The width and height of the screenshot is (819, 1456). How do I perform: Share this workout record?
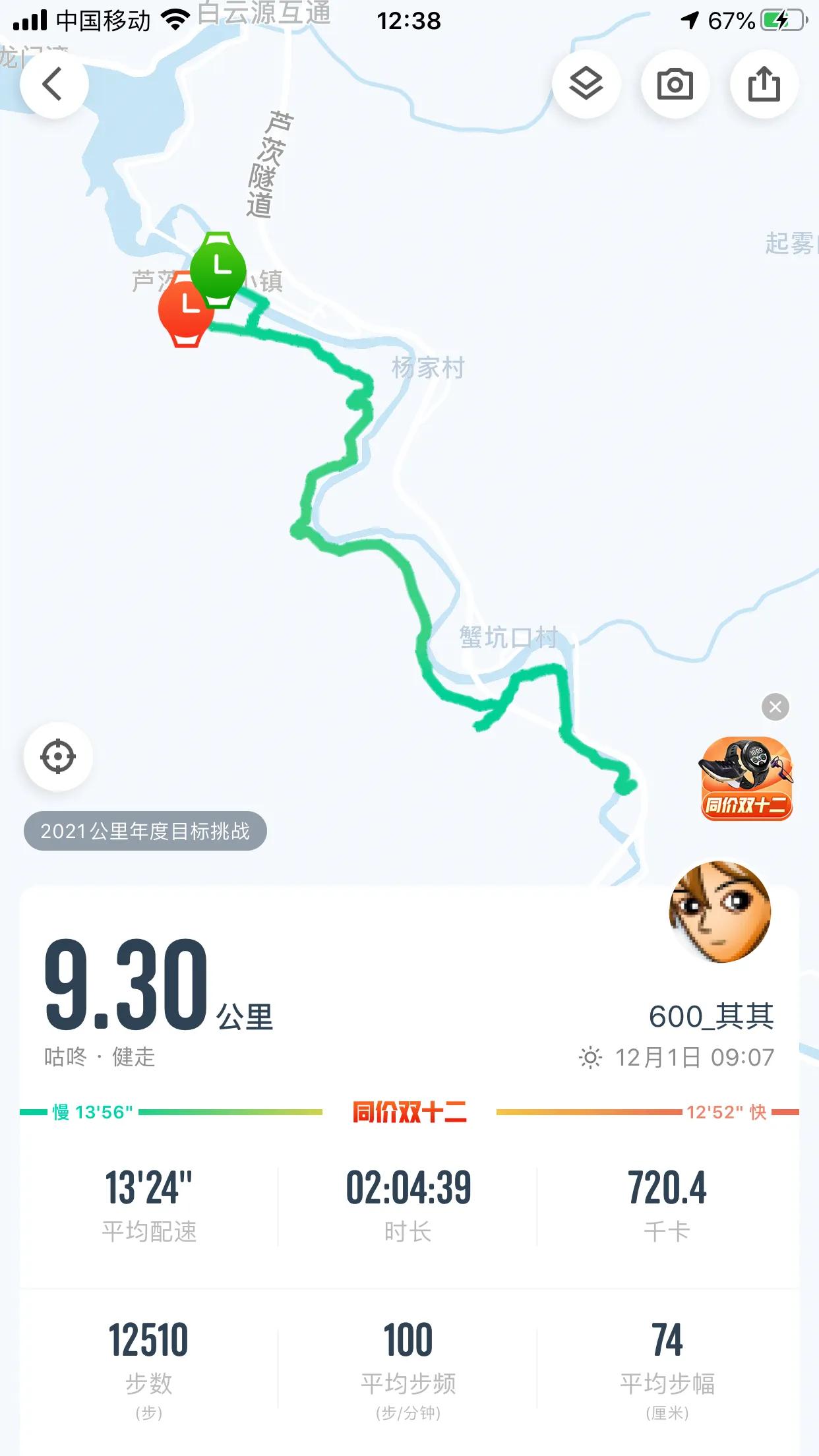click(764, 84)
